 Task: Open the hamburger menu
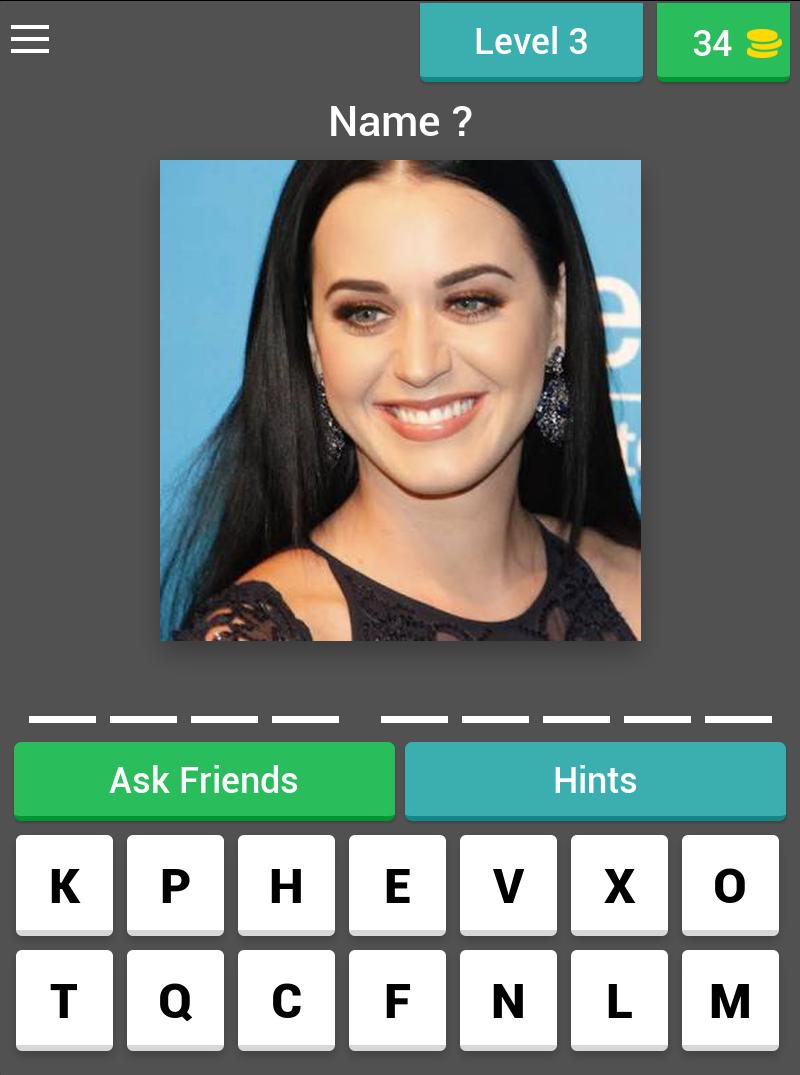coord(30,39)
